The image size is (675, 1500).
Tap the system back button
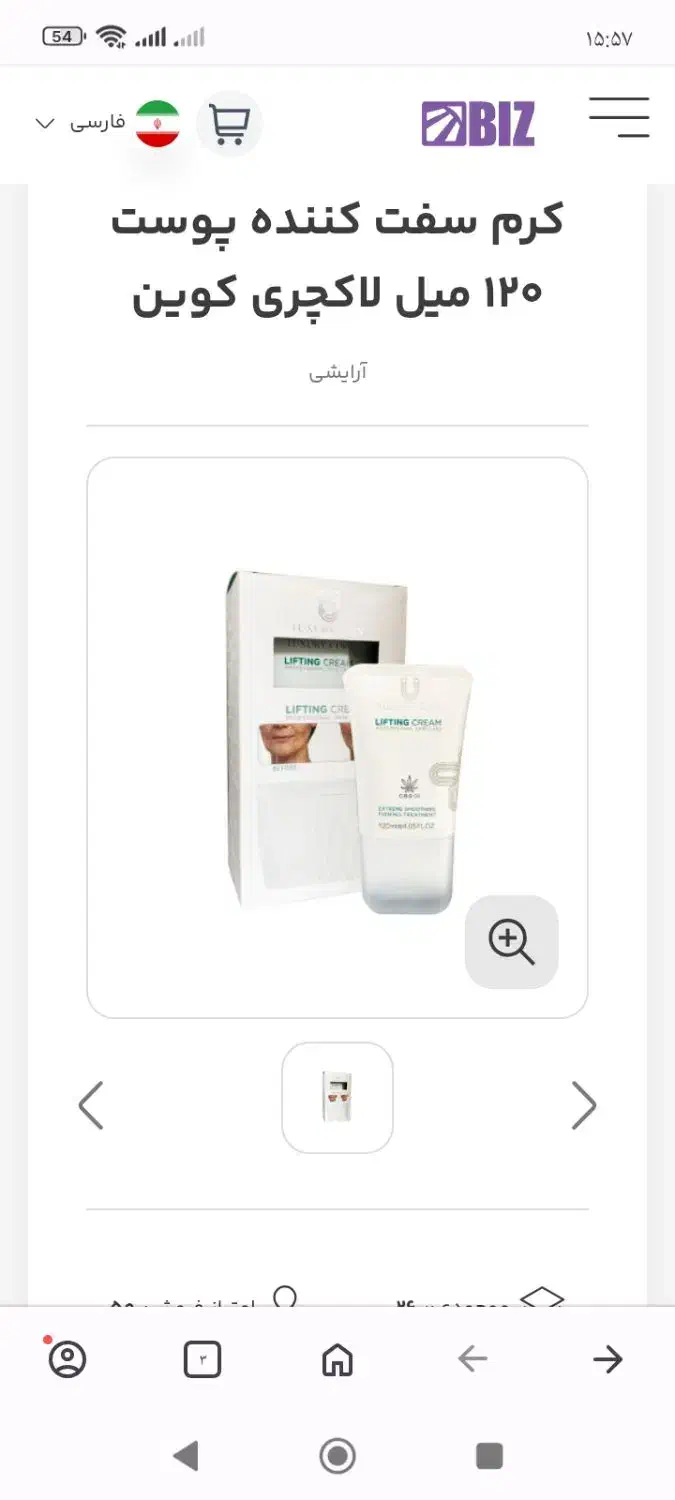186,1455
